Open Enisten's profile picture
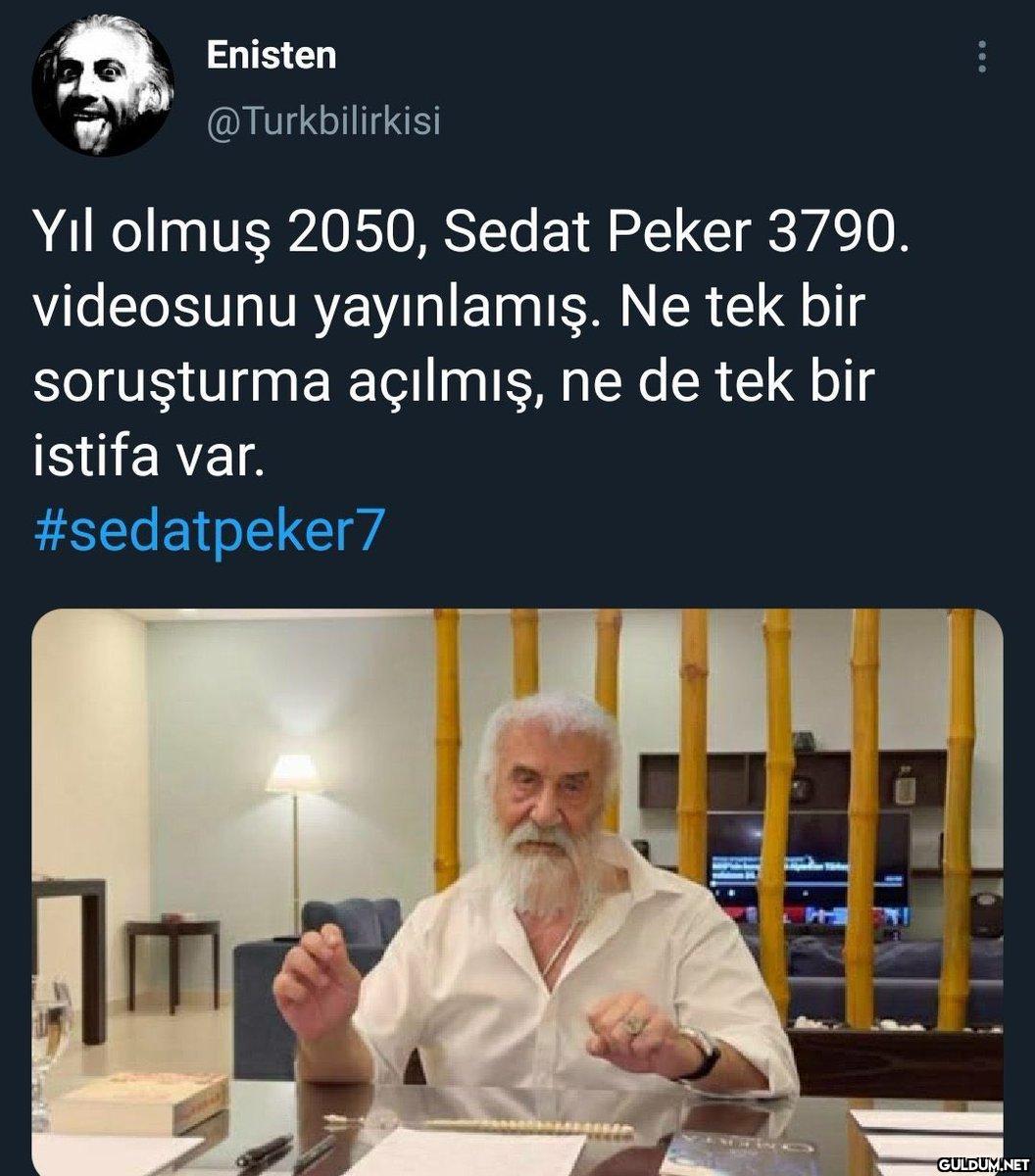 102,84
